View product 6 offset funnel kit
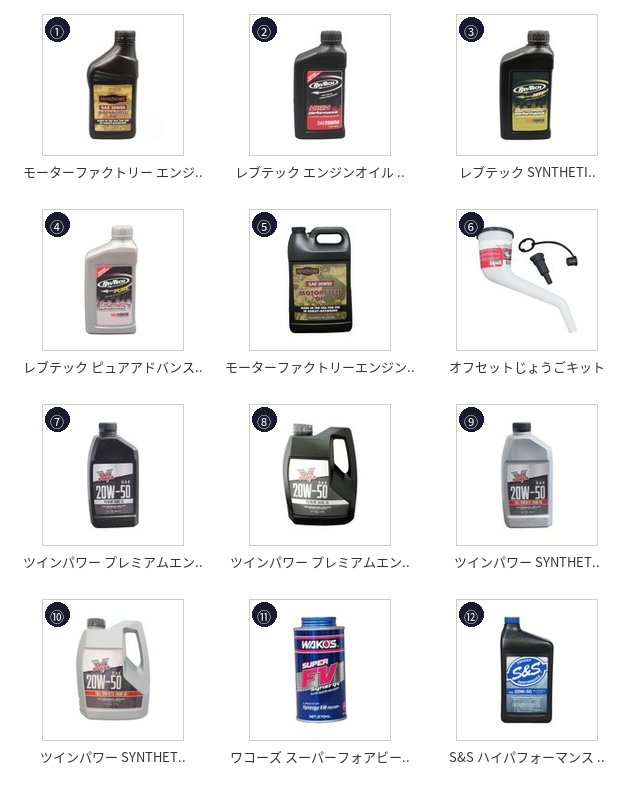Image resolution: width=641 pixels, height=800 pixels. tap(527, 280)
